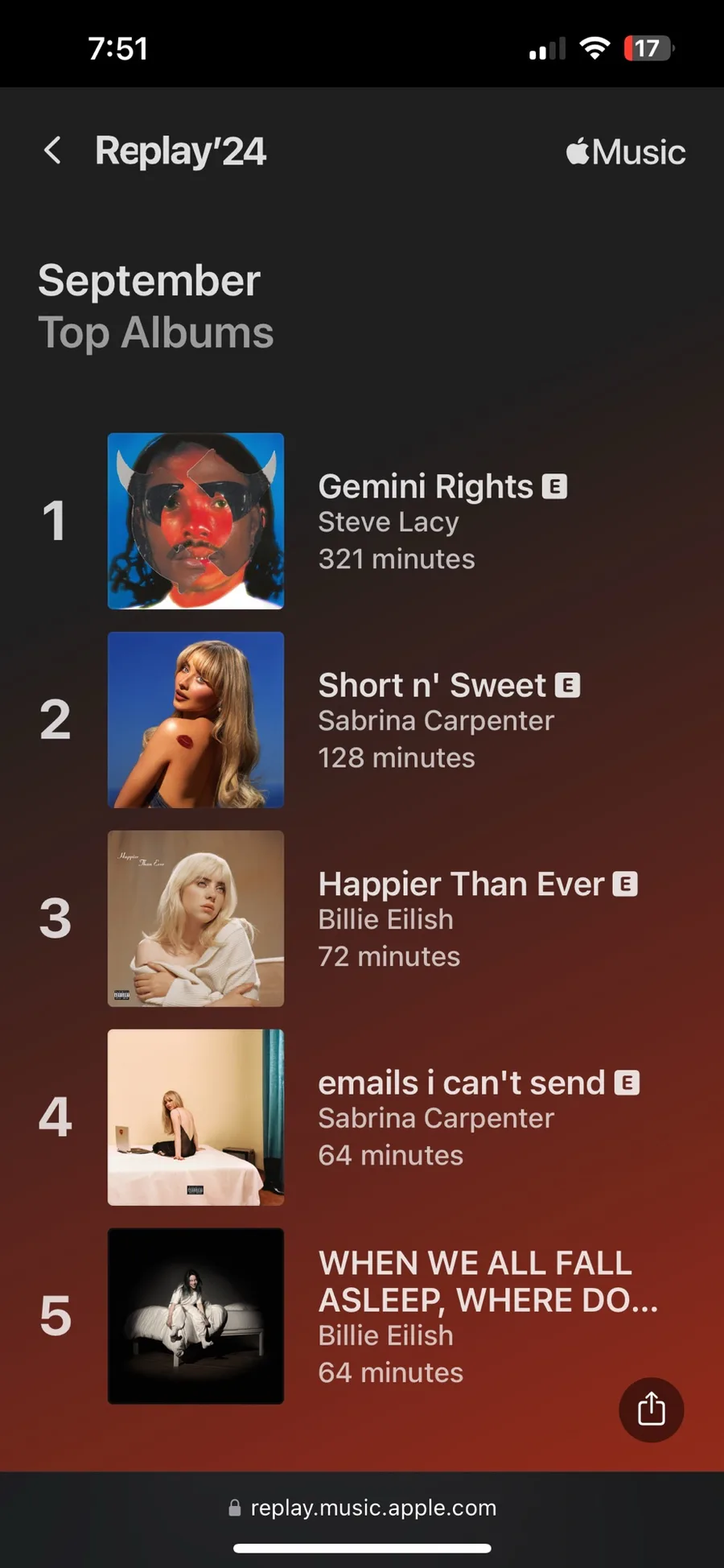Open WHEN WE ALL FALL ASLEEP album
The image size is (724, 1568).
point(196,1316)
